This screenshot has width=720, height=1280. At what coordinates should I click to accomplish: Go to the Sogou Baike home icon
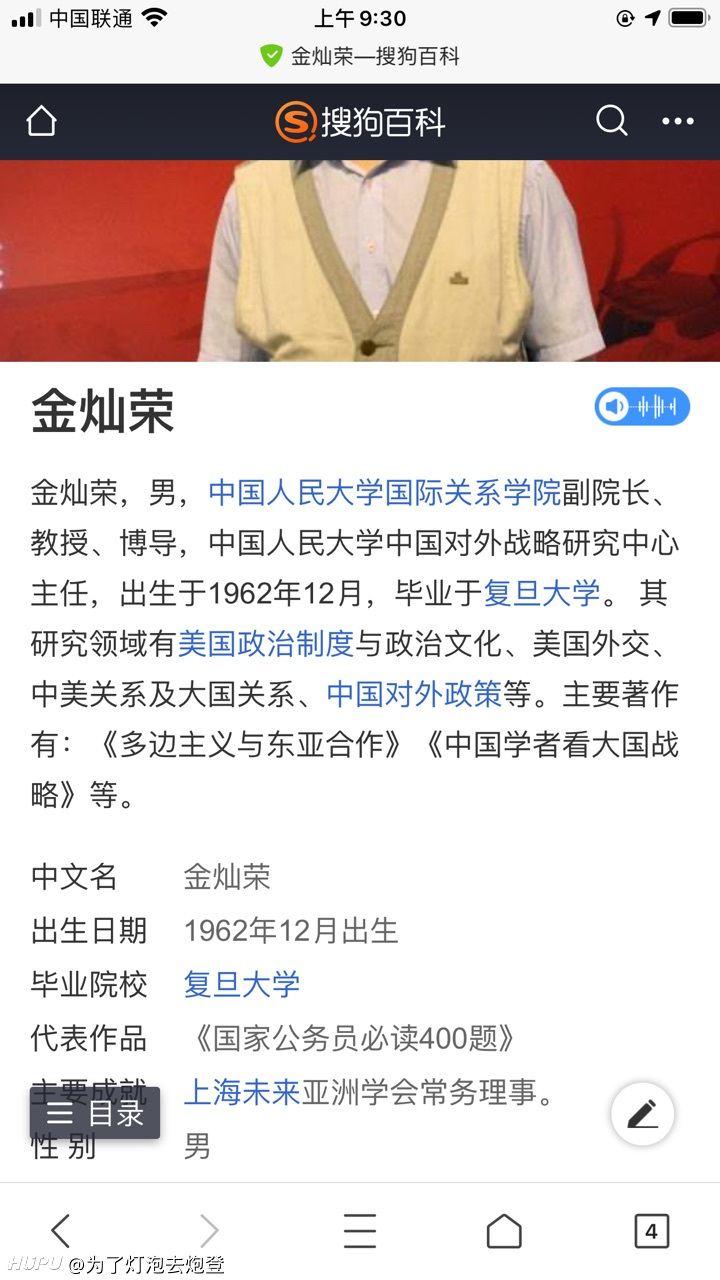click(x=41, y=122)
